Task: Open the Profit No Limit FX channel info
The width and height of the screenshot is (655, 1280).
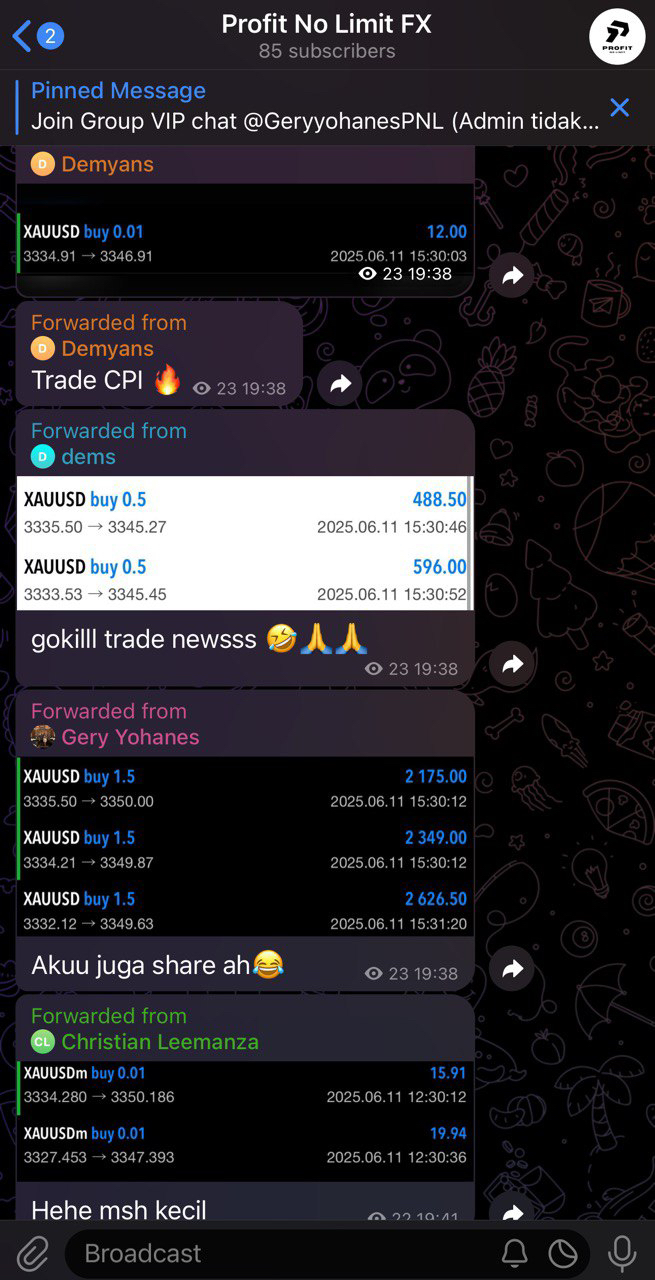Action: pos(326,36)
